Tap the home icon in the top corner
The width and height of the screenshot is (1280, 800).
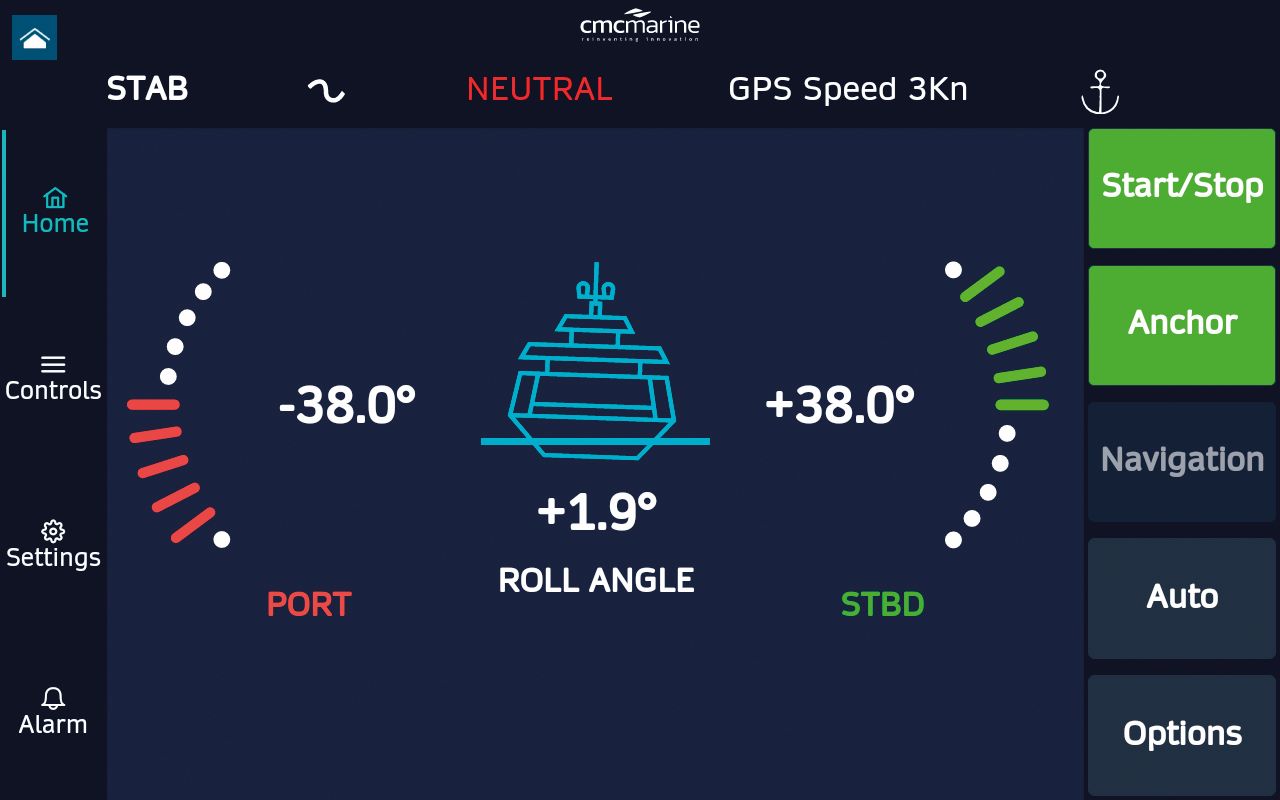point(34,38)
